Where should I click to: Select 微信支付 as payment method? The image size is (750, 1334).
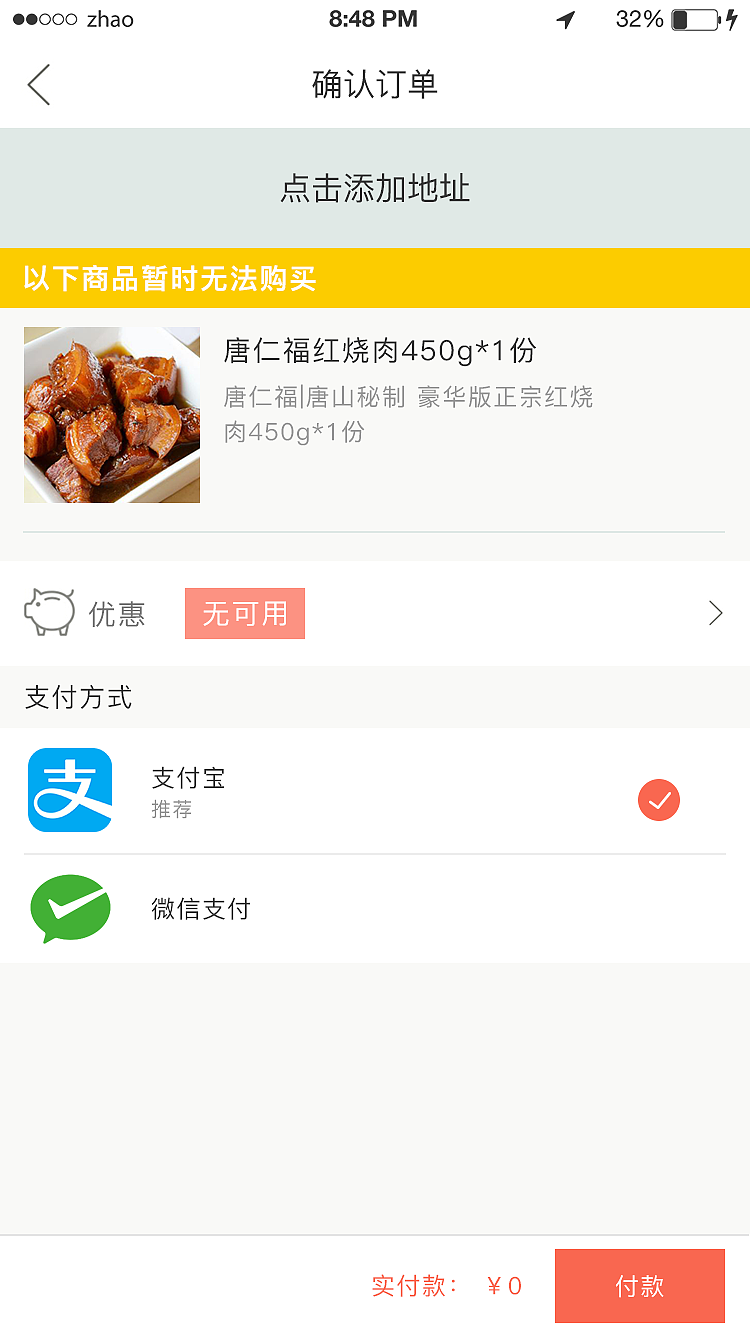click(x=201, y=908)
